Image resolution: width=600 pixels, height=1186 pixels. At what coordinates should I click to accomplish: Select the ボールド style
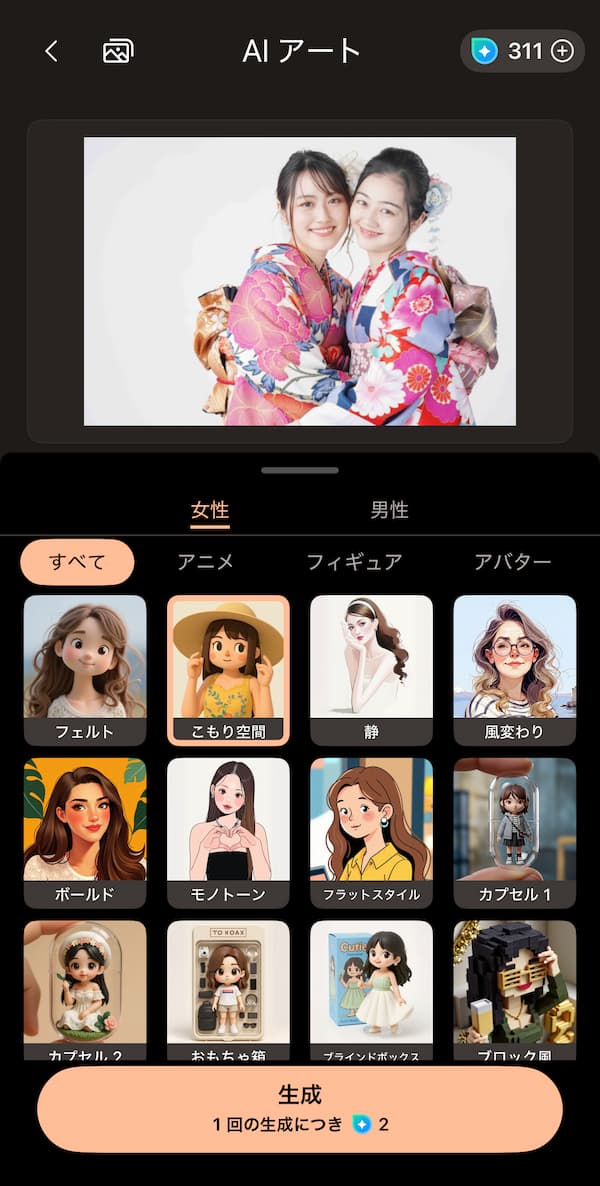[85, 831]
